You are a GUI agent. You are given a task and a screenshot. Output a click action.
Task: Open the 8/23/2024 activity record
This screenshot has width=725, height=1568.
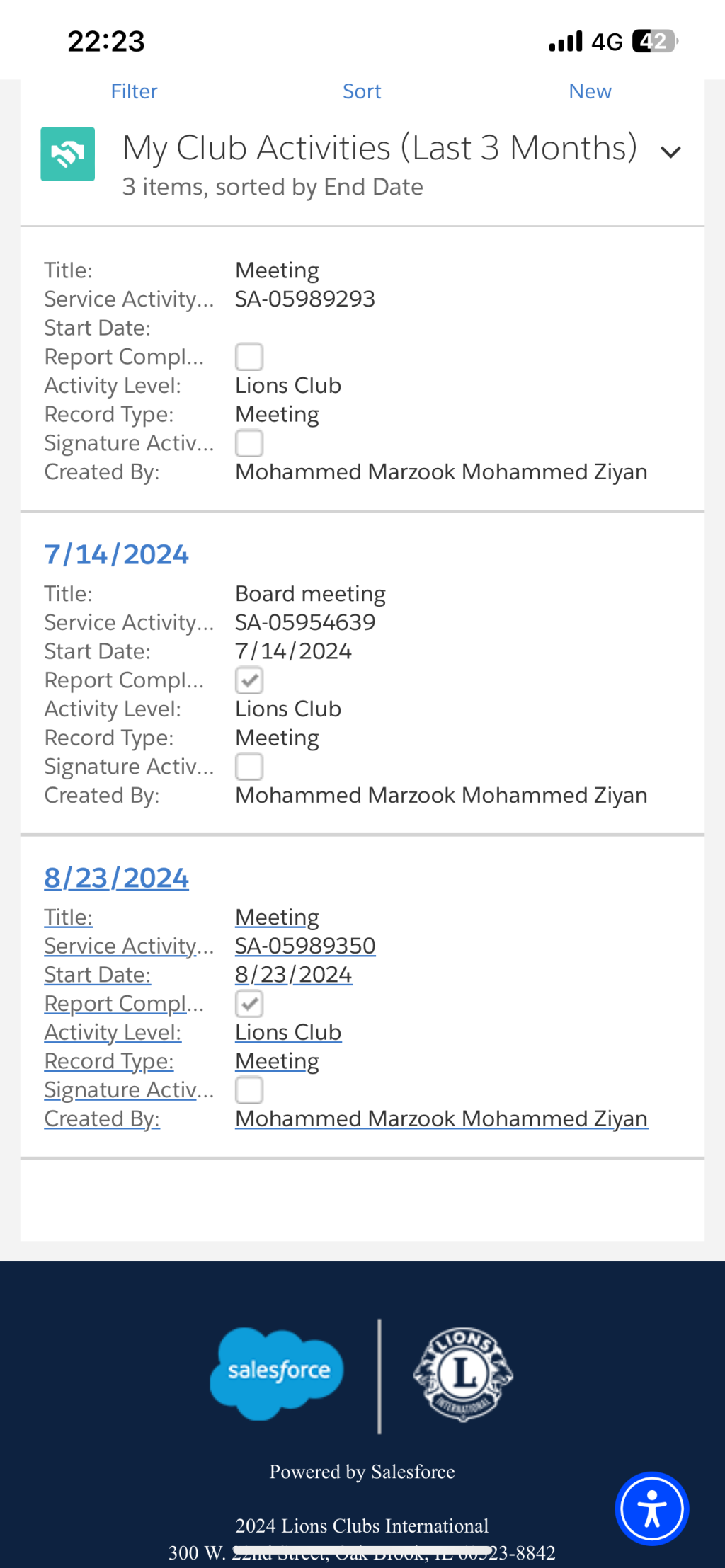click(x=117, y=878)
